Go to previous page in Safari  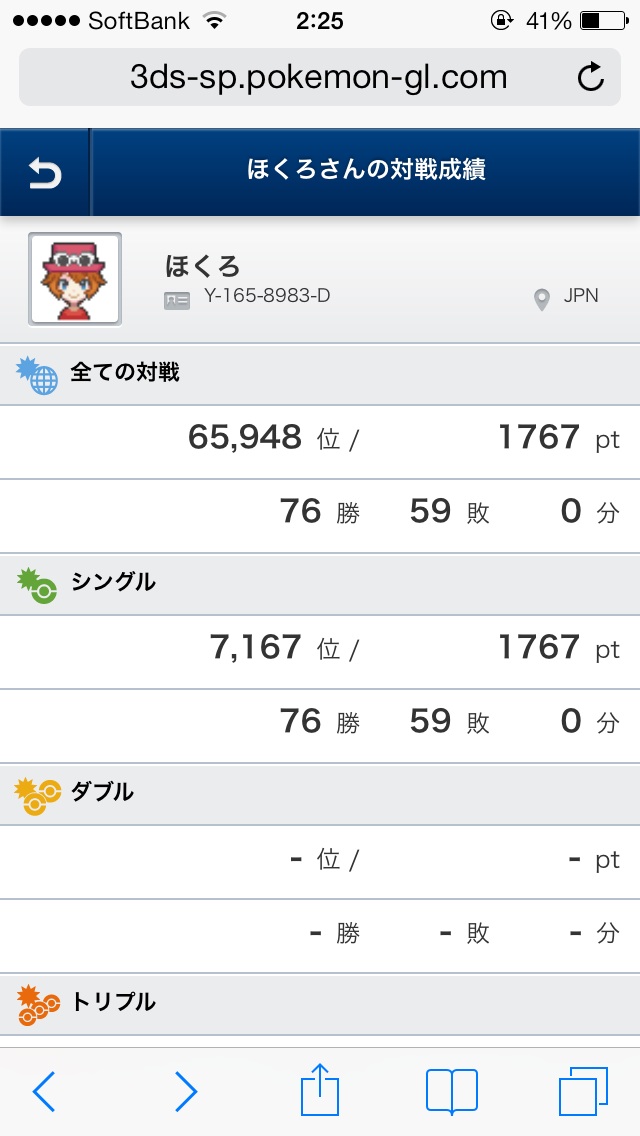pyautogui.click(x=44, y=1091)
